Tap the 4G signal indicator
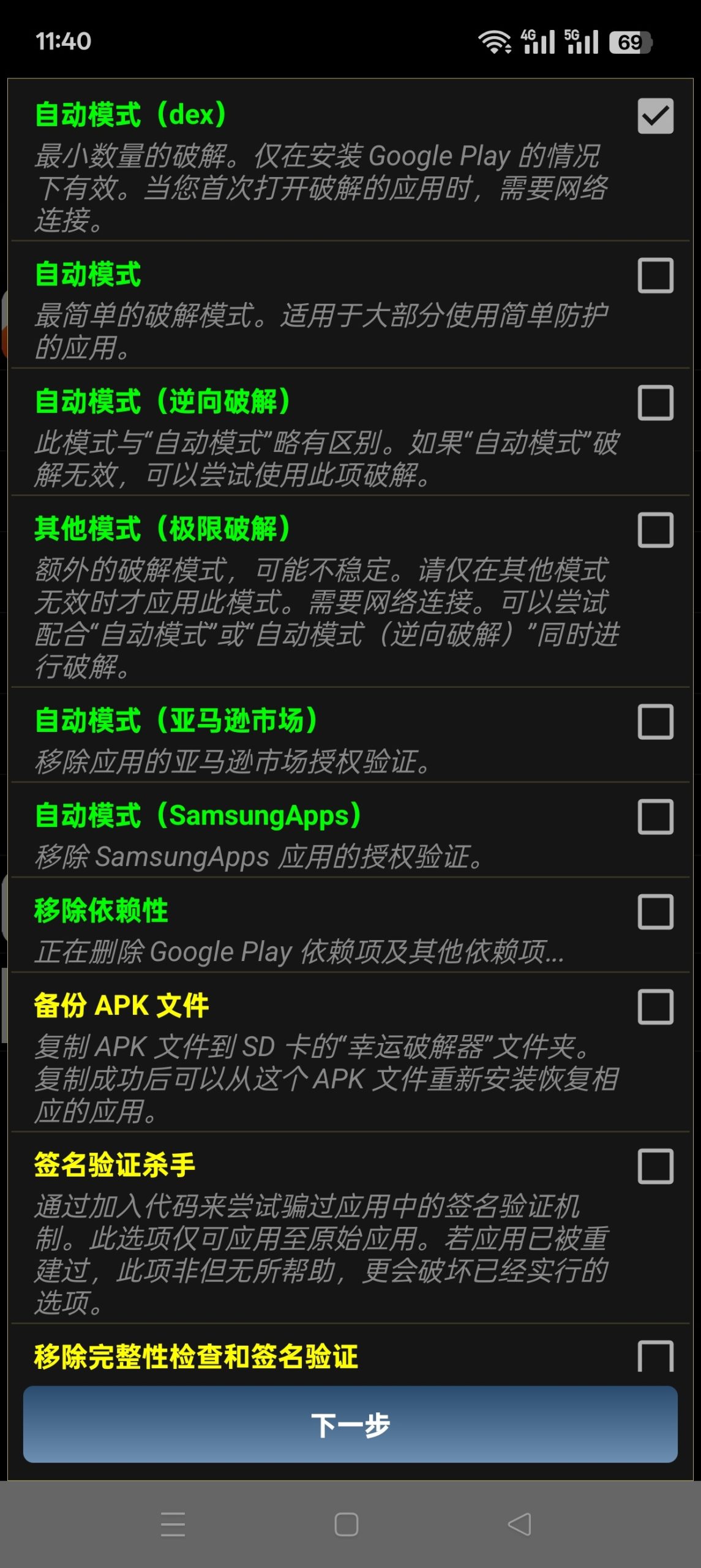This screenshot has width=701, height=1568. pyautogui.click(x=539, y=40)
